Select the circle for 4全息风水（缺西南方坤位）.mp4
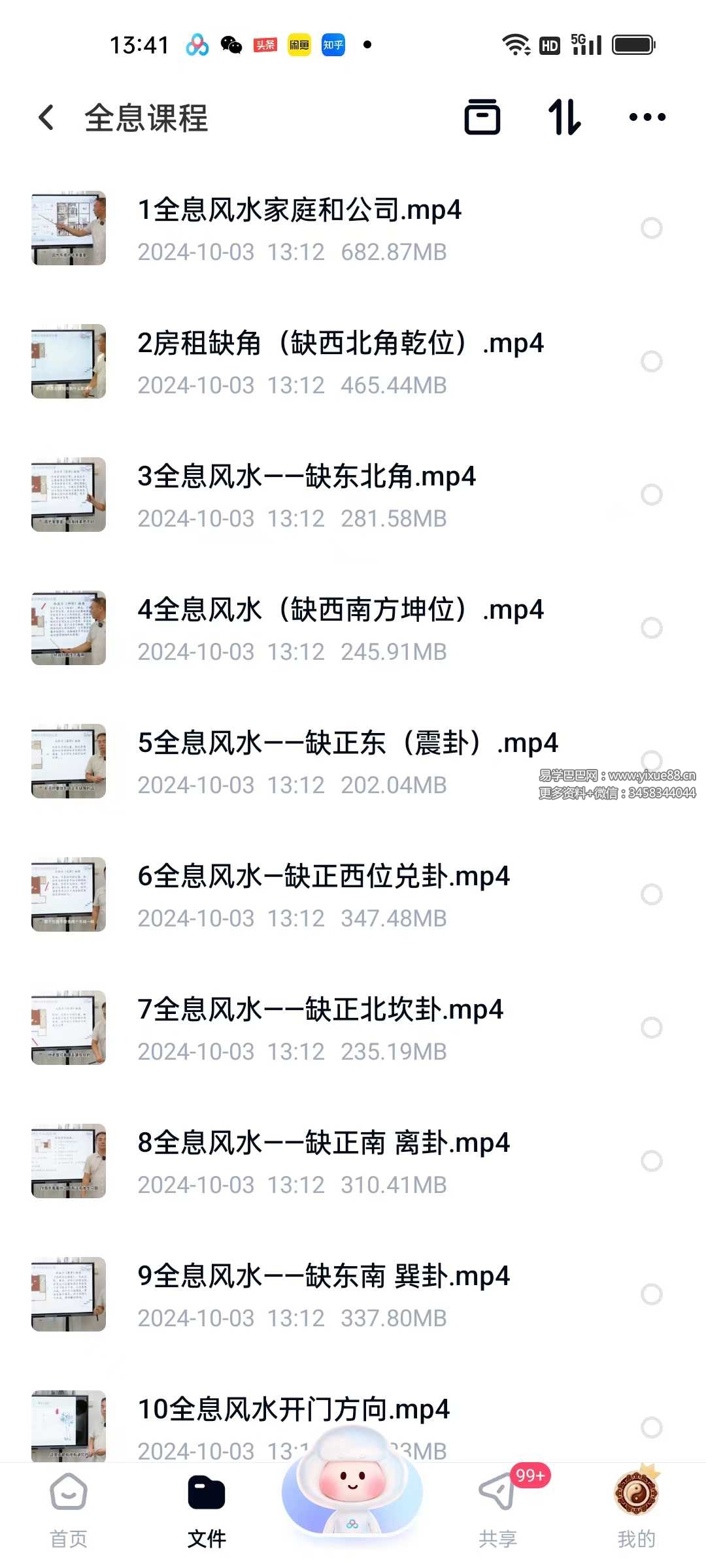The height and width of the screenshot is (1568, 706). coord(651,628)
